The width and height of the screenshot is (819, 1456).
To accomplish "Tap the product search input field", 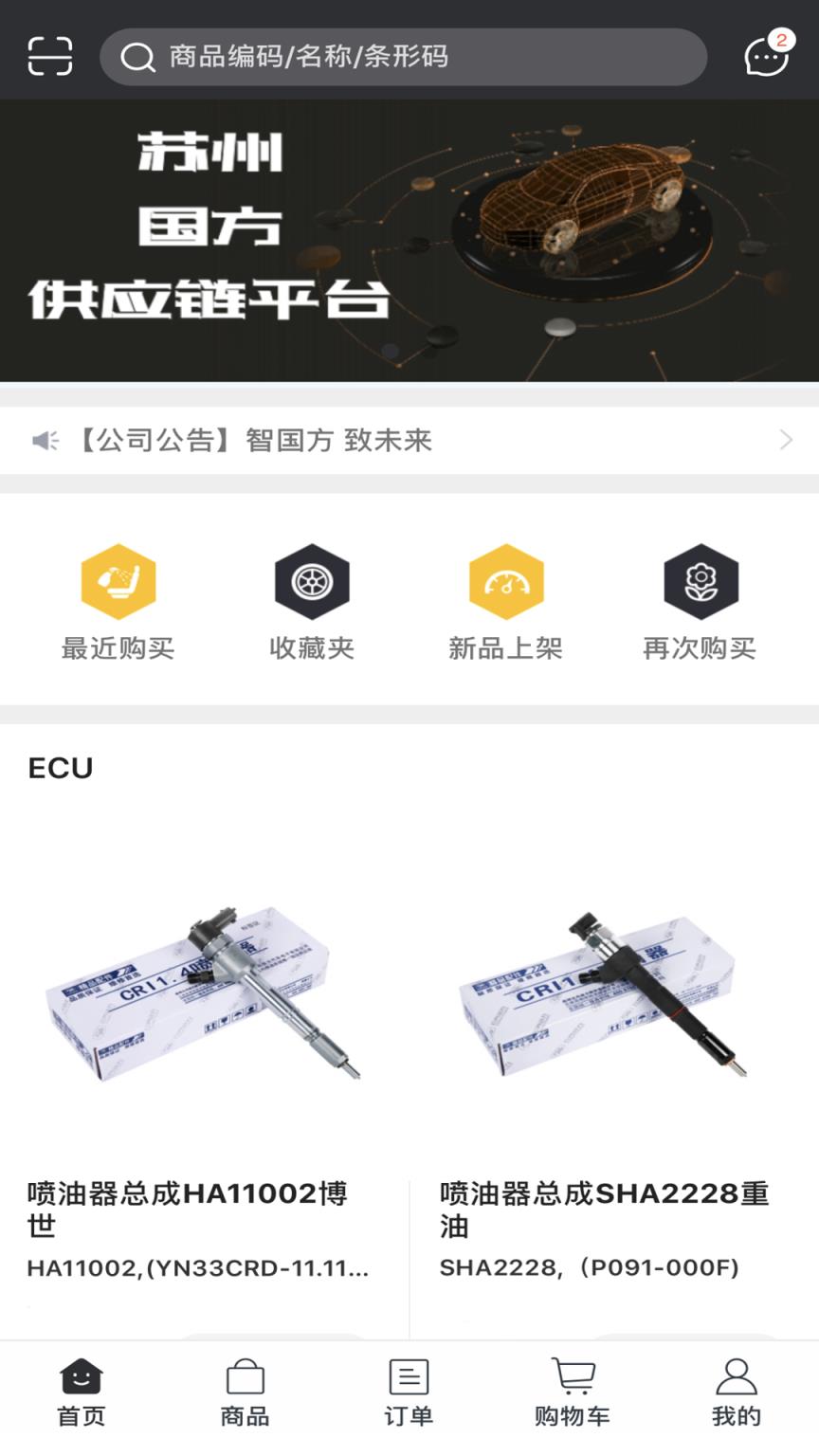I will click(403, 58).
